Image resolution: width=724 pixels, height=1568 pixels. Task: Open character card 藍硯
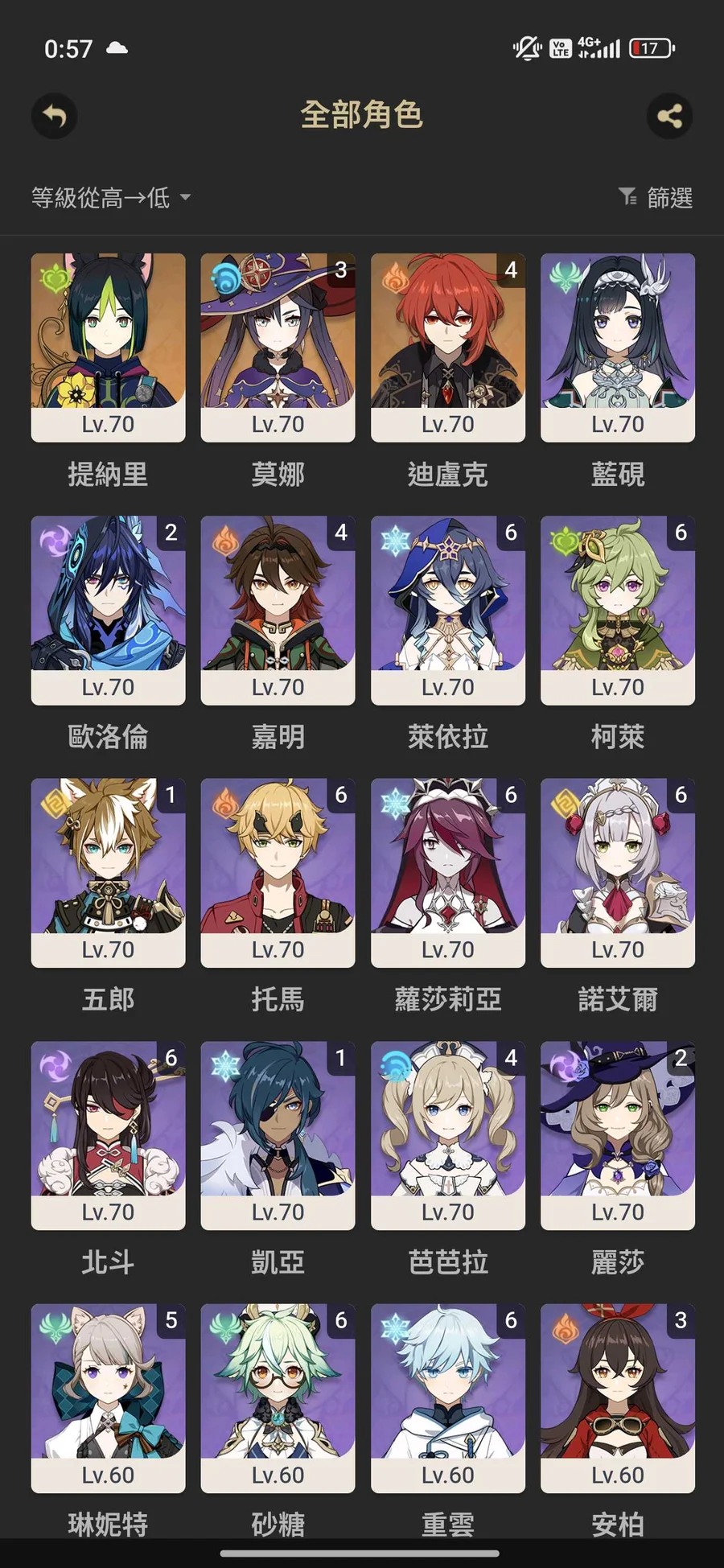coord(617,348)
